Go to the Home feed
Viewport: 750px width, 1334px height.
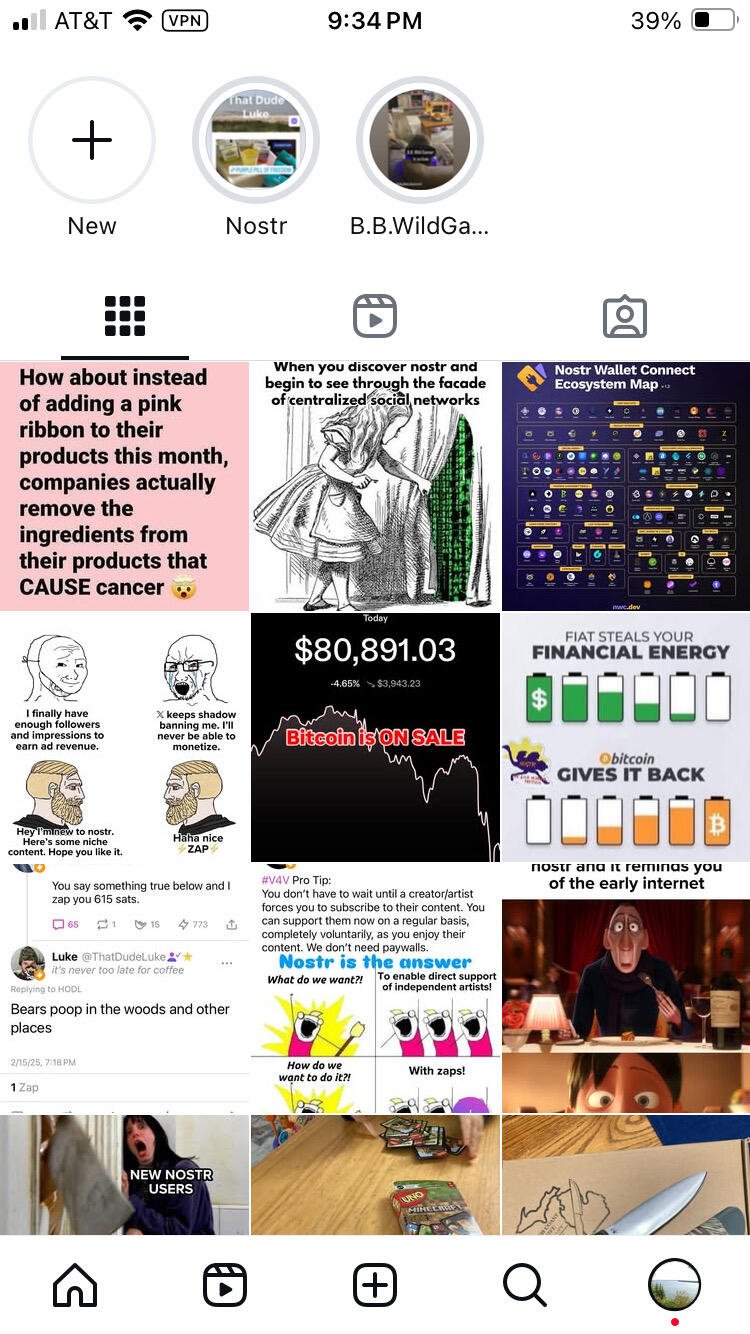(x=75, y=1285)
